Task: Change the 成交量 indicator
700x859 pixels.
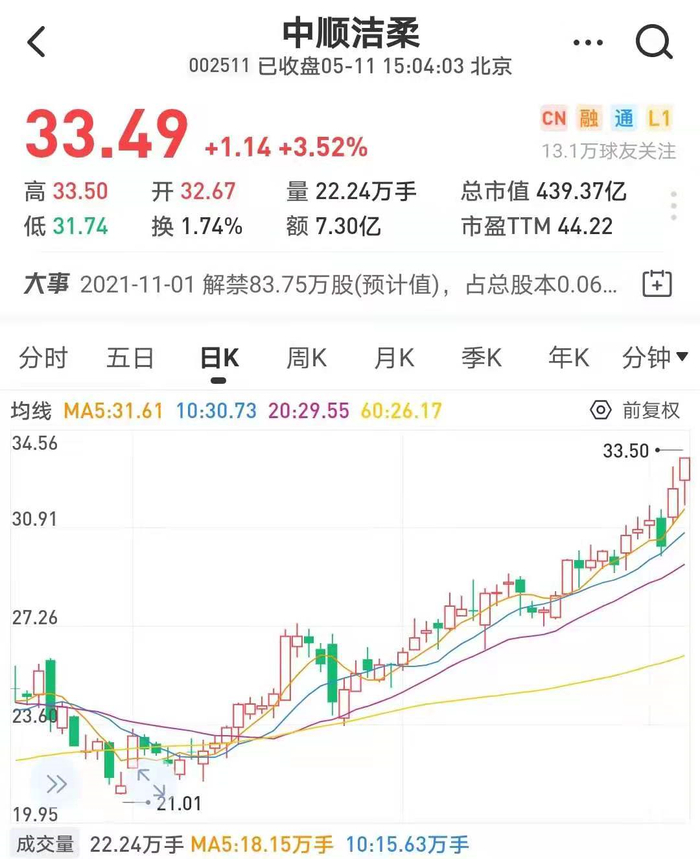Action: pos(45,844)
